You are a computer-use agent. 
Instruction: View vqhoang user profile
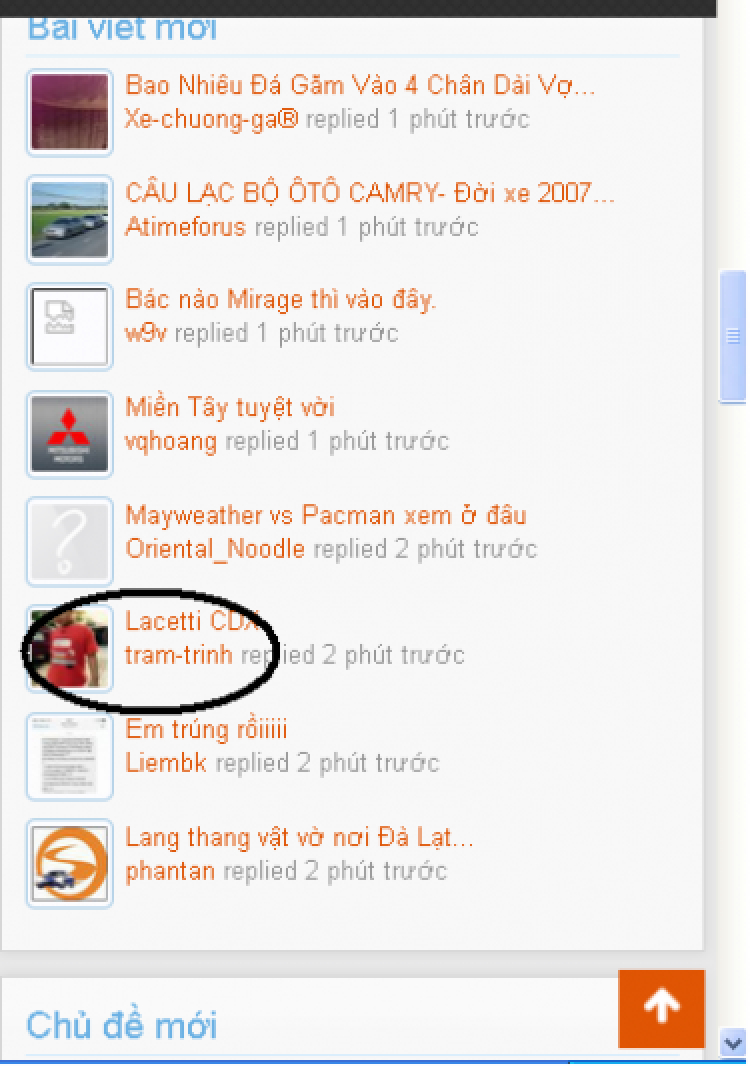pyautogui.click(x=171, y=441)
